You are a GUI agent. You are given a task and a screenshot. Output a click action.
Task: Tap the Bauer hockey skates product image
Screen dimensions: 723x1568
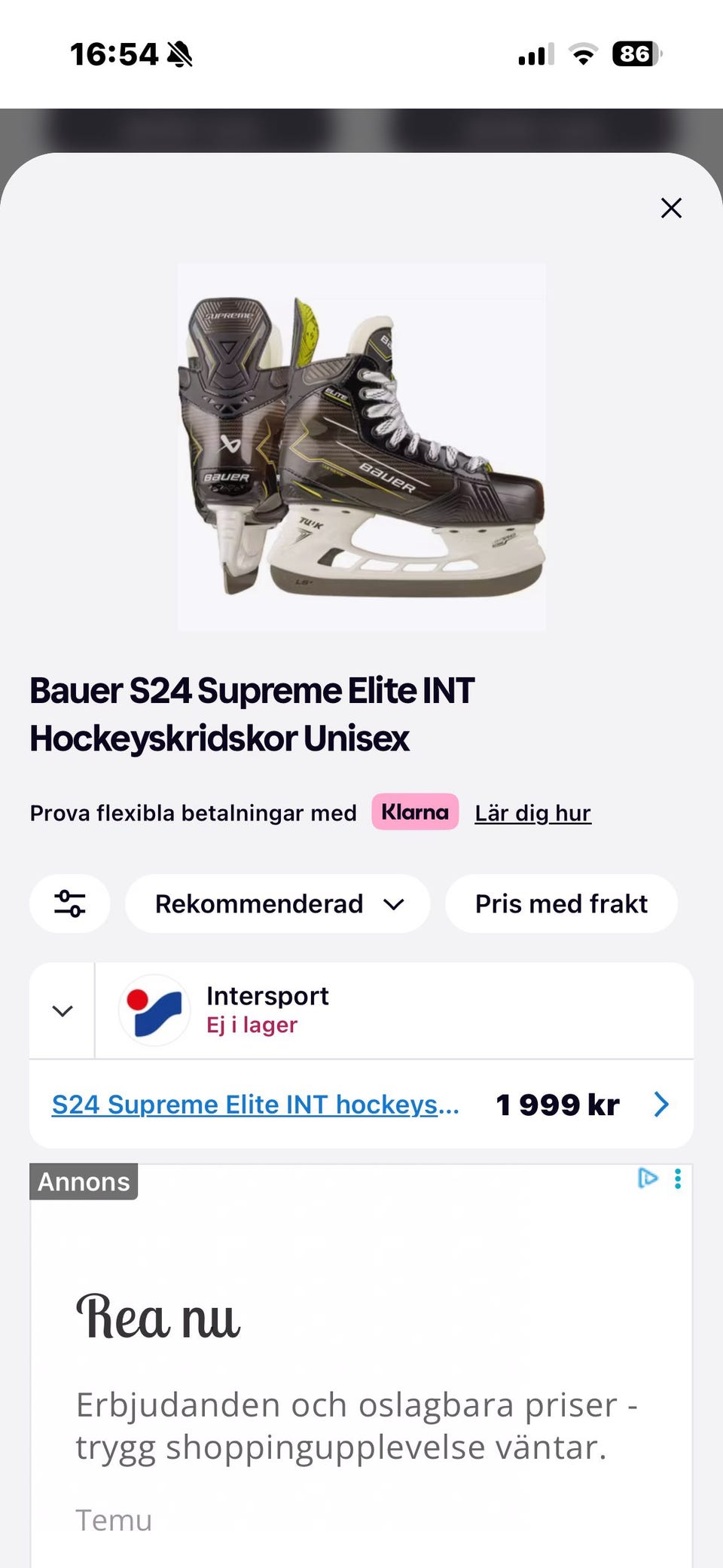(361, 446)
